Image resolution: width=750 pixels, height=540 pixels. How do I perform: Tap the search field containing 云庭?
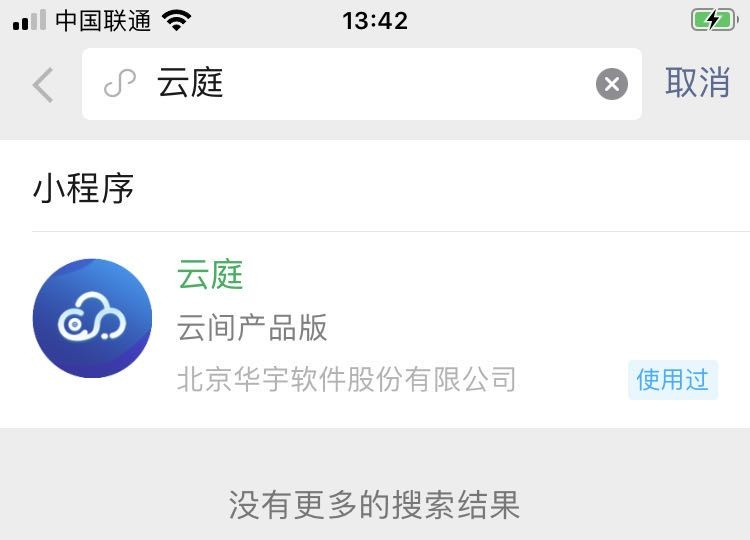click(x=360, y=84)
